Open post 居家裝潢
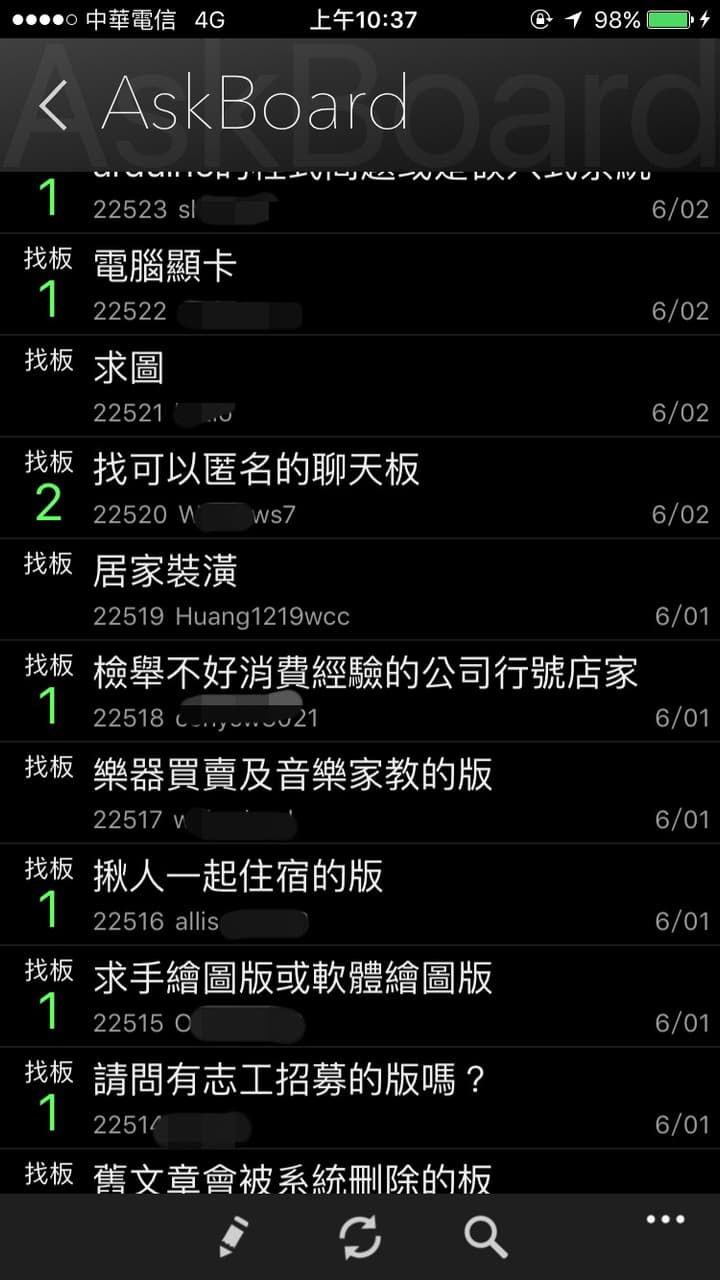 (360, 590)
